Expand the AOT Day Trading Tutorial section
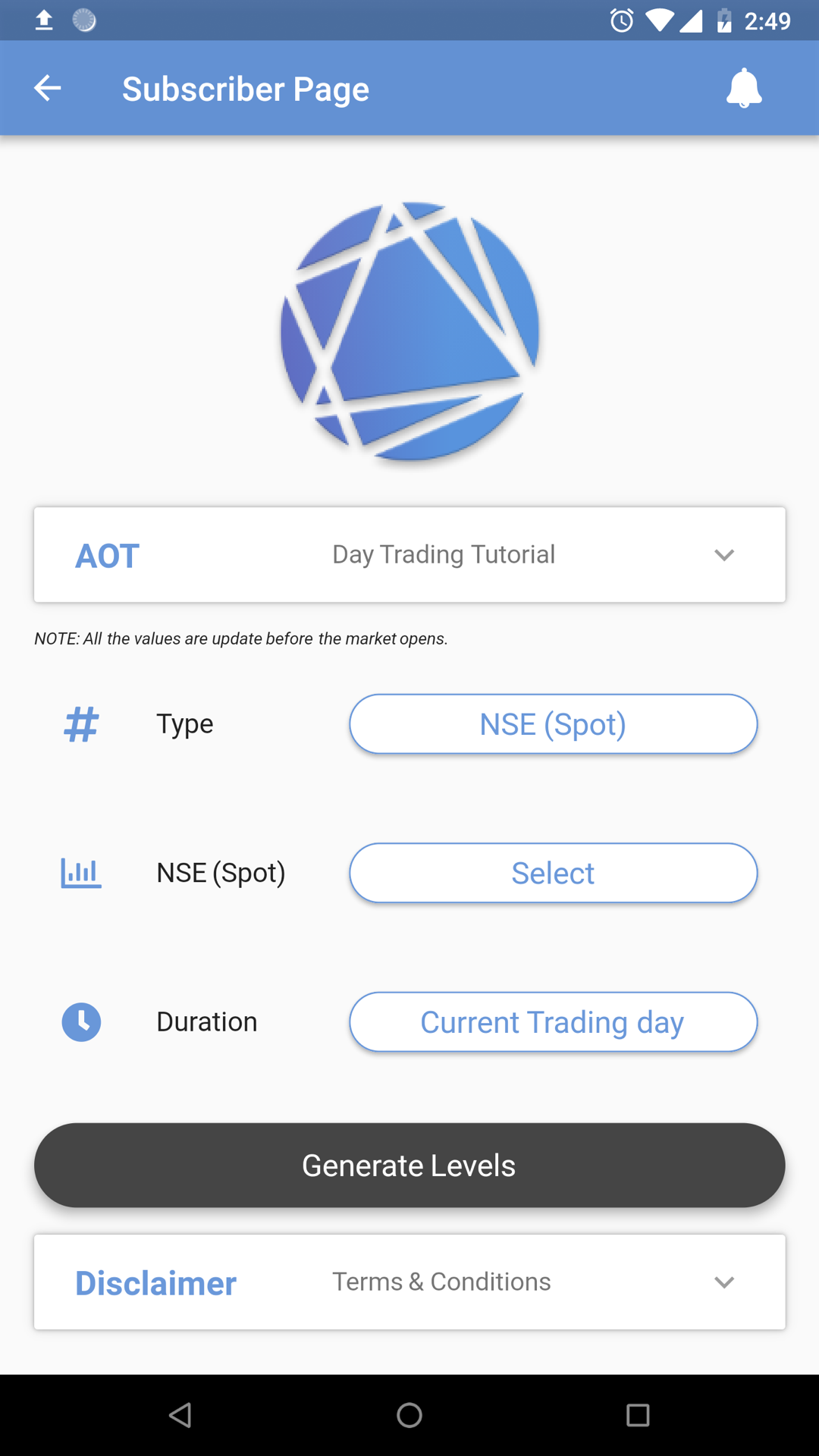Screen dimensions: 819x1456 tap(723, 555)
